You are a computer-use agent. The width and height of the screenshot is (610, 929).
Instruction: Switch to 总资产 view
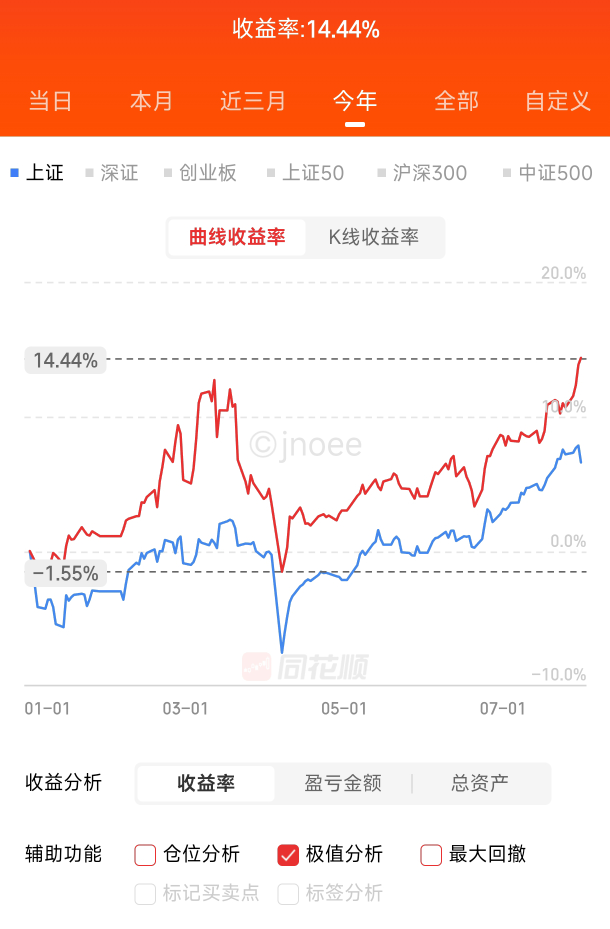coord(480,783)
